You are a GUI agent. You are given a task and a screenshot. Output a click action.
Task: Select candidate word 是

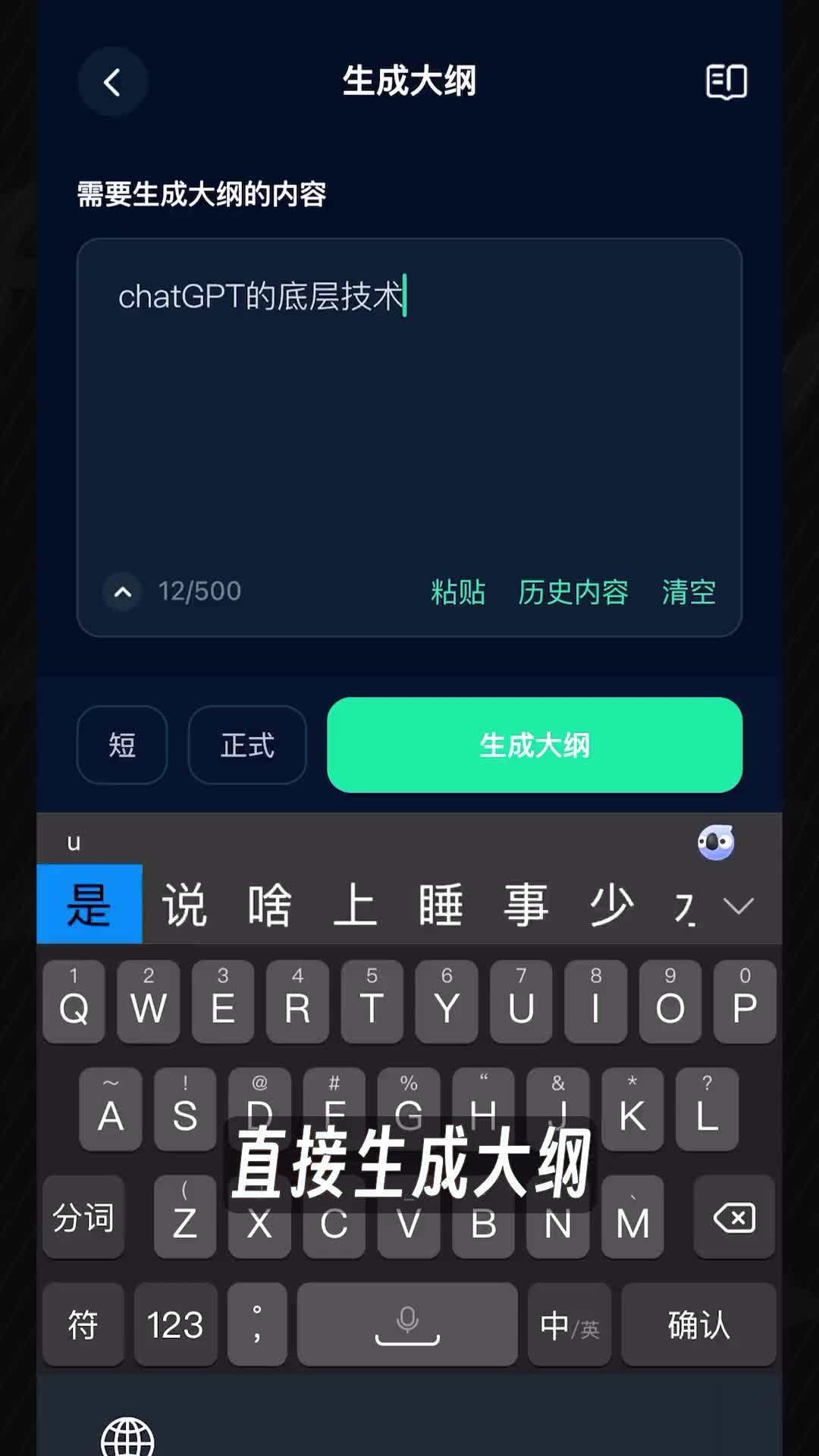coord(89,904)
